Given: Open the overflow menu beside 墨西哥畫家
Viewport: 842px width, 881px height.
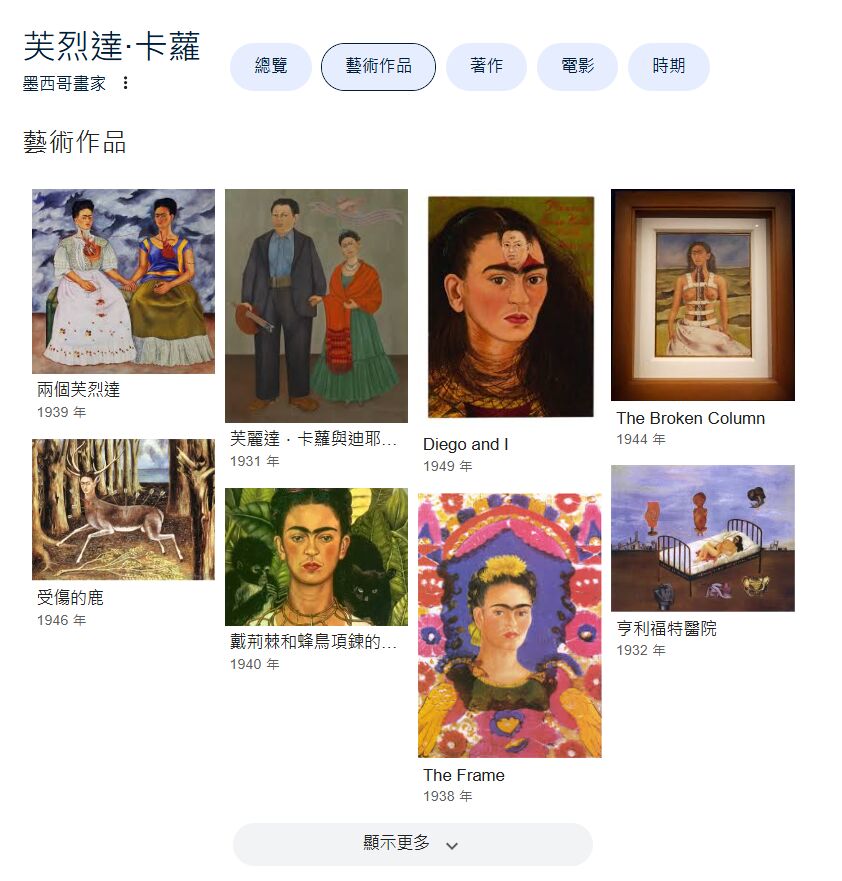Looking at the screenshot, I should pos(125,84).
